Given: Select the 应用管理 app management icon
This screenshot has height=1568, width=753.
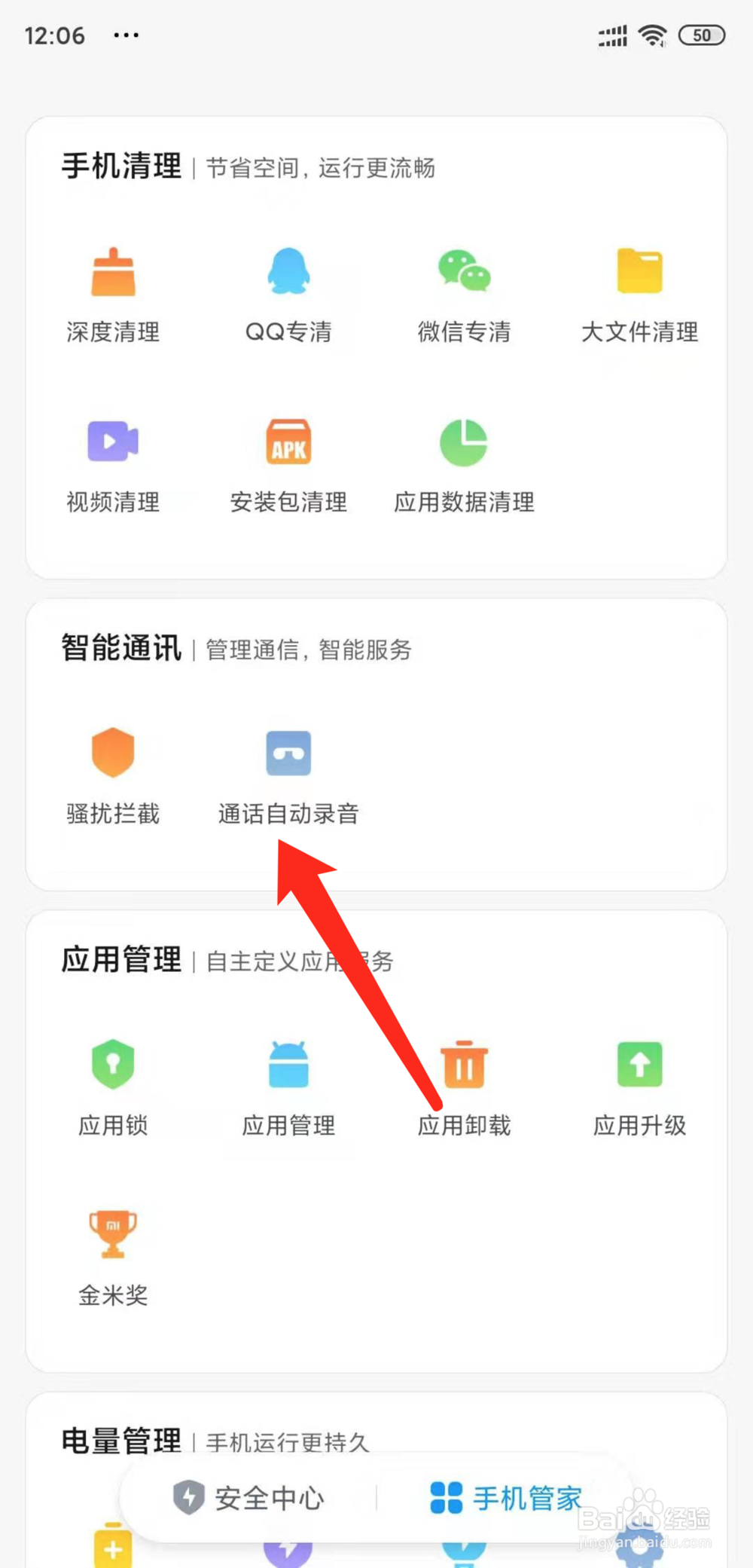Looking at the screenshot, I should point(288,1084).
